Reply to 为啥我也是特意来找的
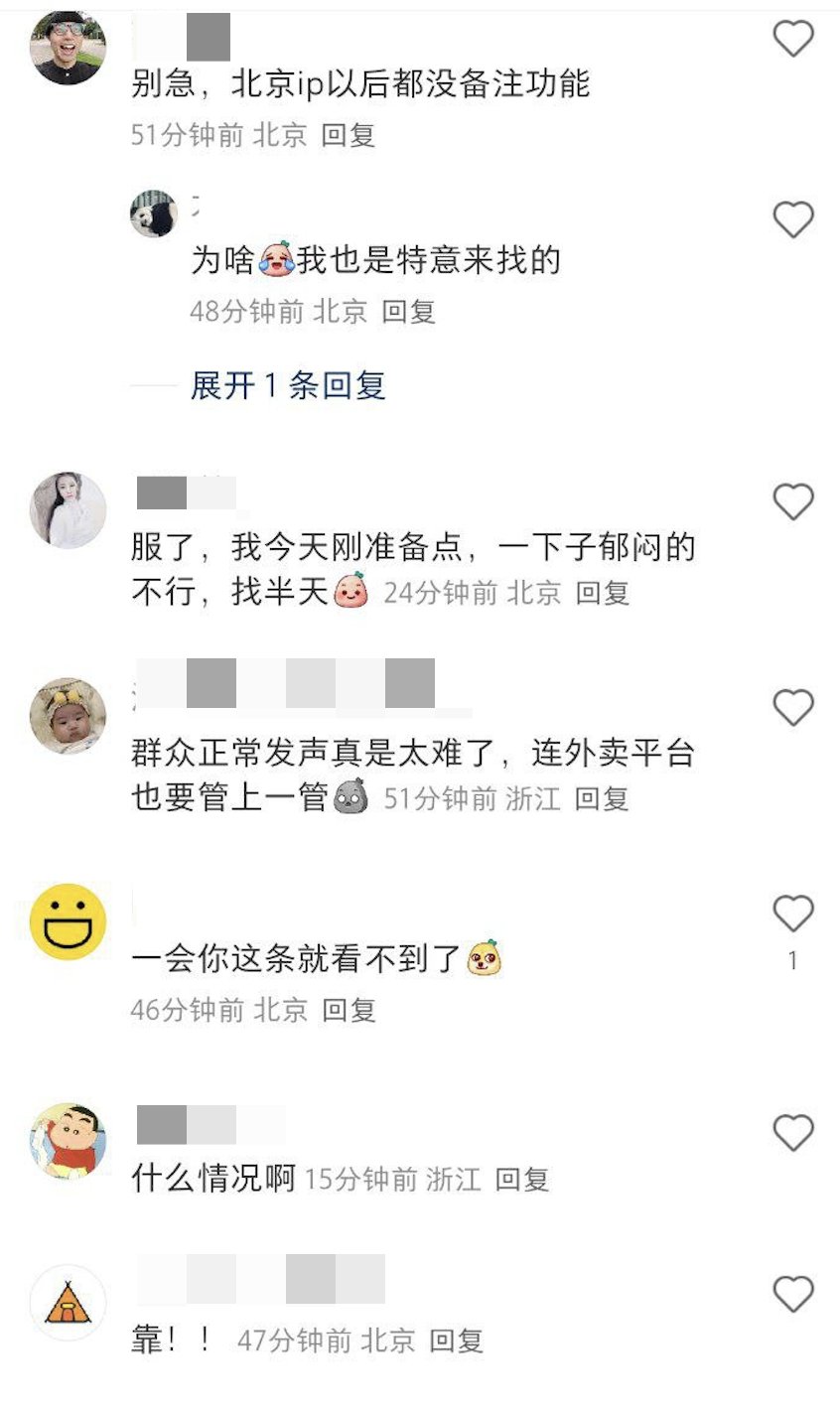The image size is (840, 1410). coord(408,312)
